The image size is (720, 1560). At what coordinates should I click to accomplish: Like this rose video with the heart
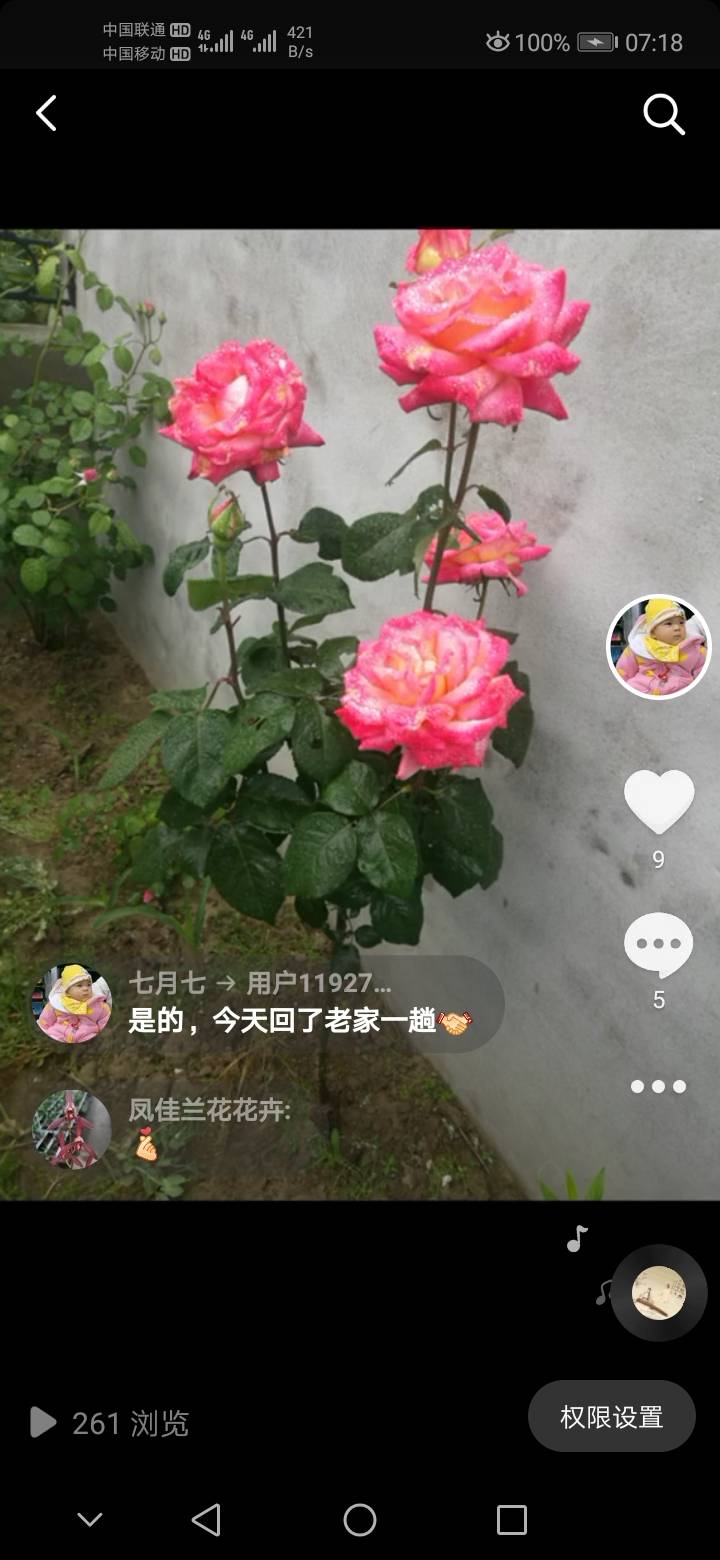pyautogui.click(x=659, y=802)
